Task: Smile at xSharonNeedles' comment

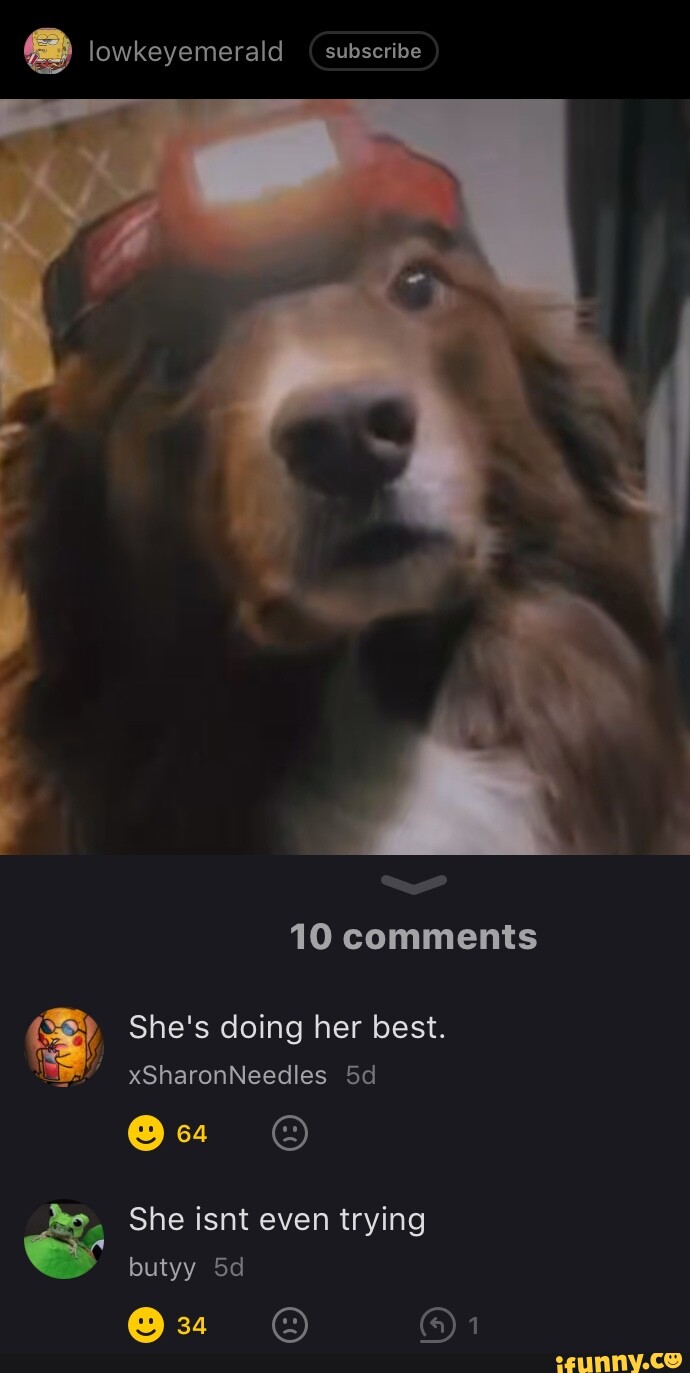Action: pos(146,1133)
